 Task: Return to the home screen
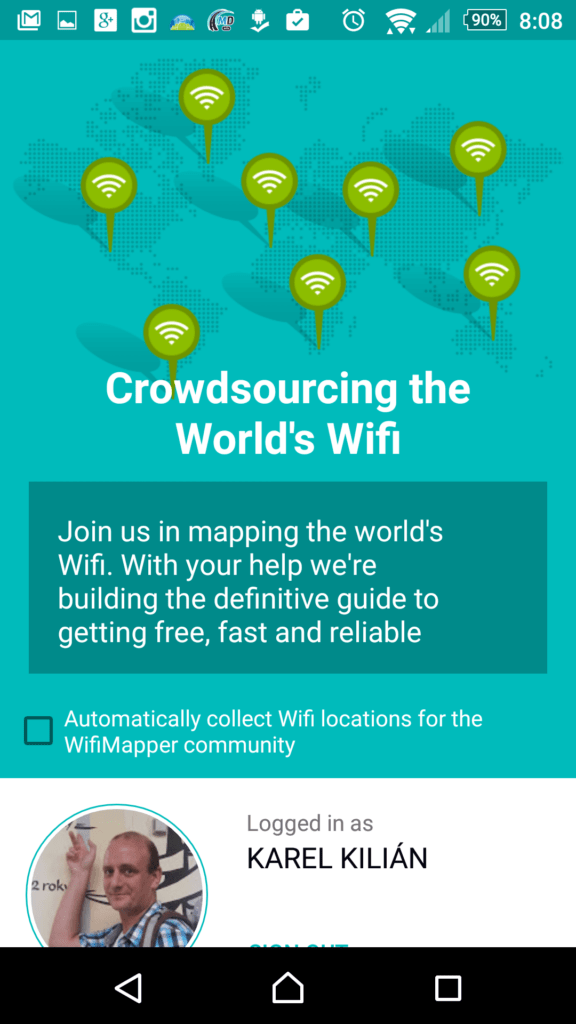(x=288, y=987)
